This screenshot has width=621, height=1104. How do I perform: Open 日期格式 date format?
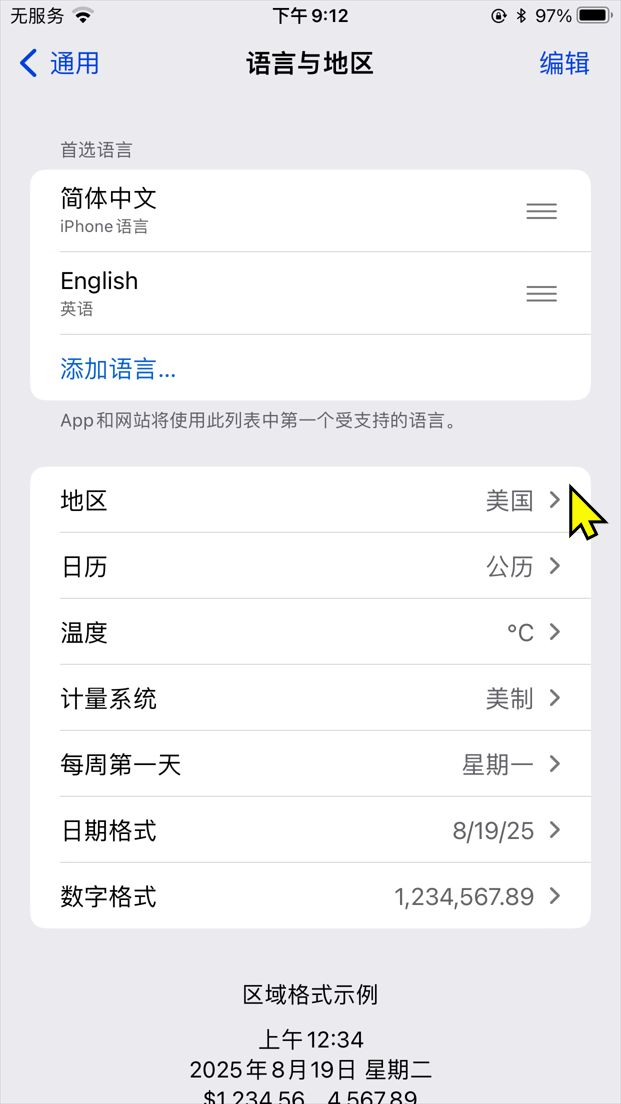pyautogui.click(x=310, y=830)
